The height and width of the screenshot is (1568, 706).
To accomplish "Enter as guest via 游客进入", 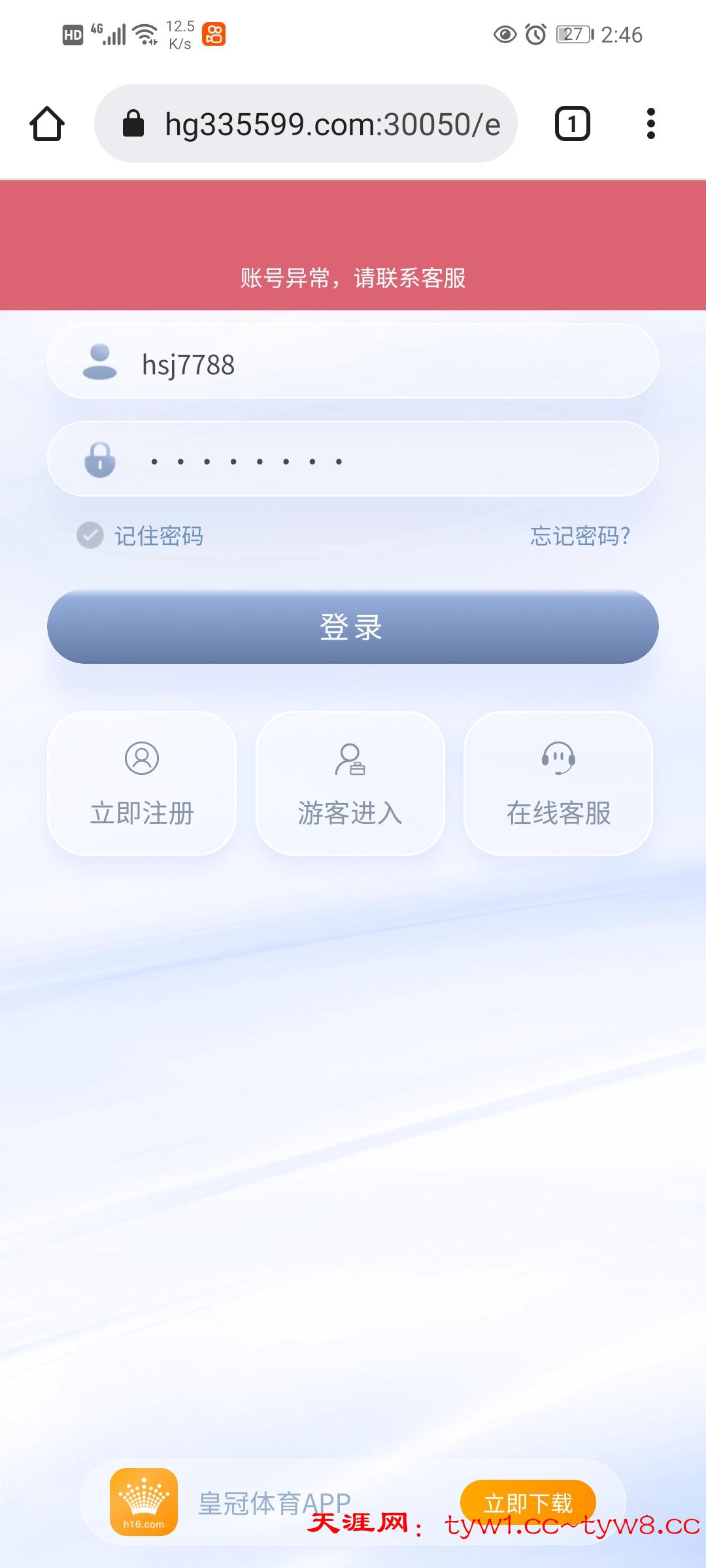I will point(350,783).
